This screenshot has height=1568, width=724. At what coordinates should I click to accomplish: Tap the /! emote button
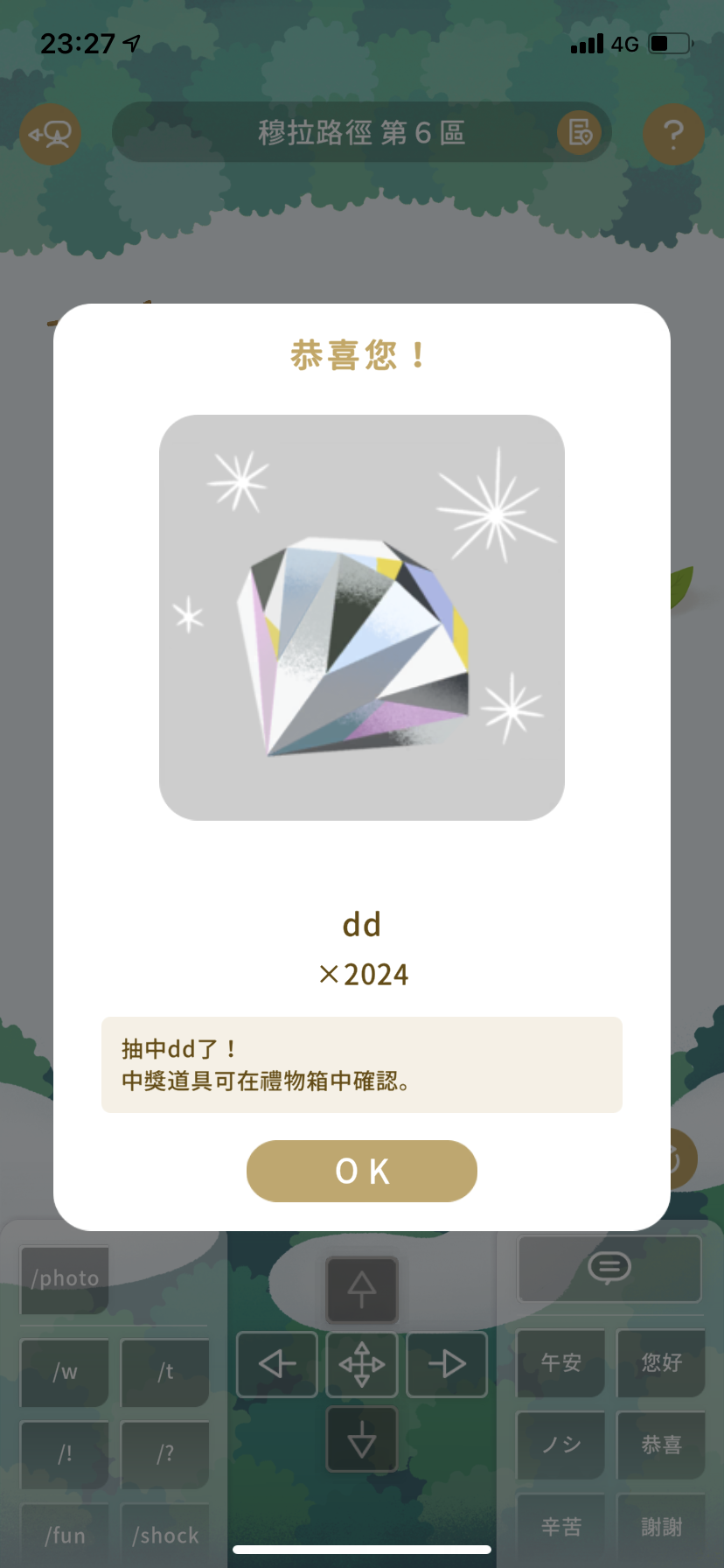[x=65, y=1453]
